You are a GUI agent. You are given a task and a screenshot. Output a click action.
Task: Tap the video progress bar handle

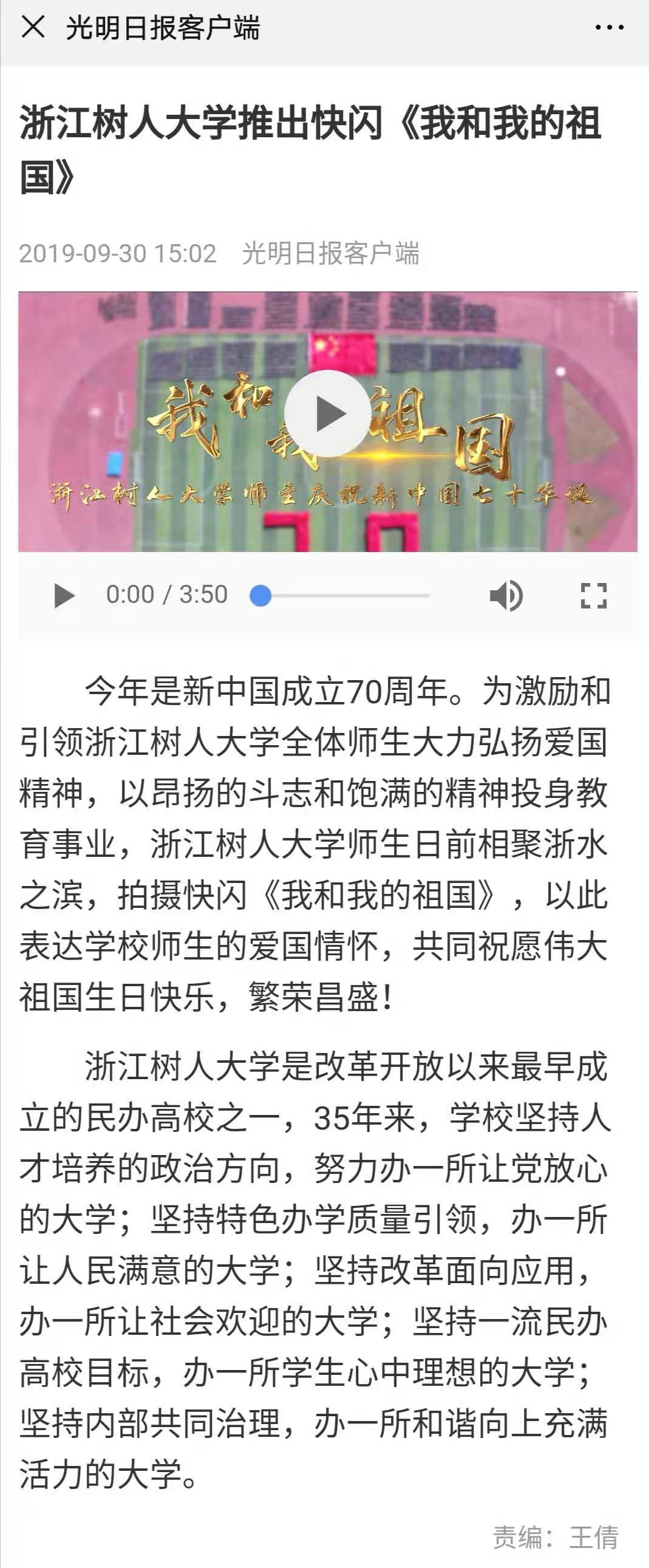click(261, 595)
